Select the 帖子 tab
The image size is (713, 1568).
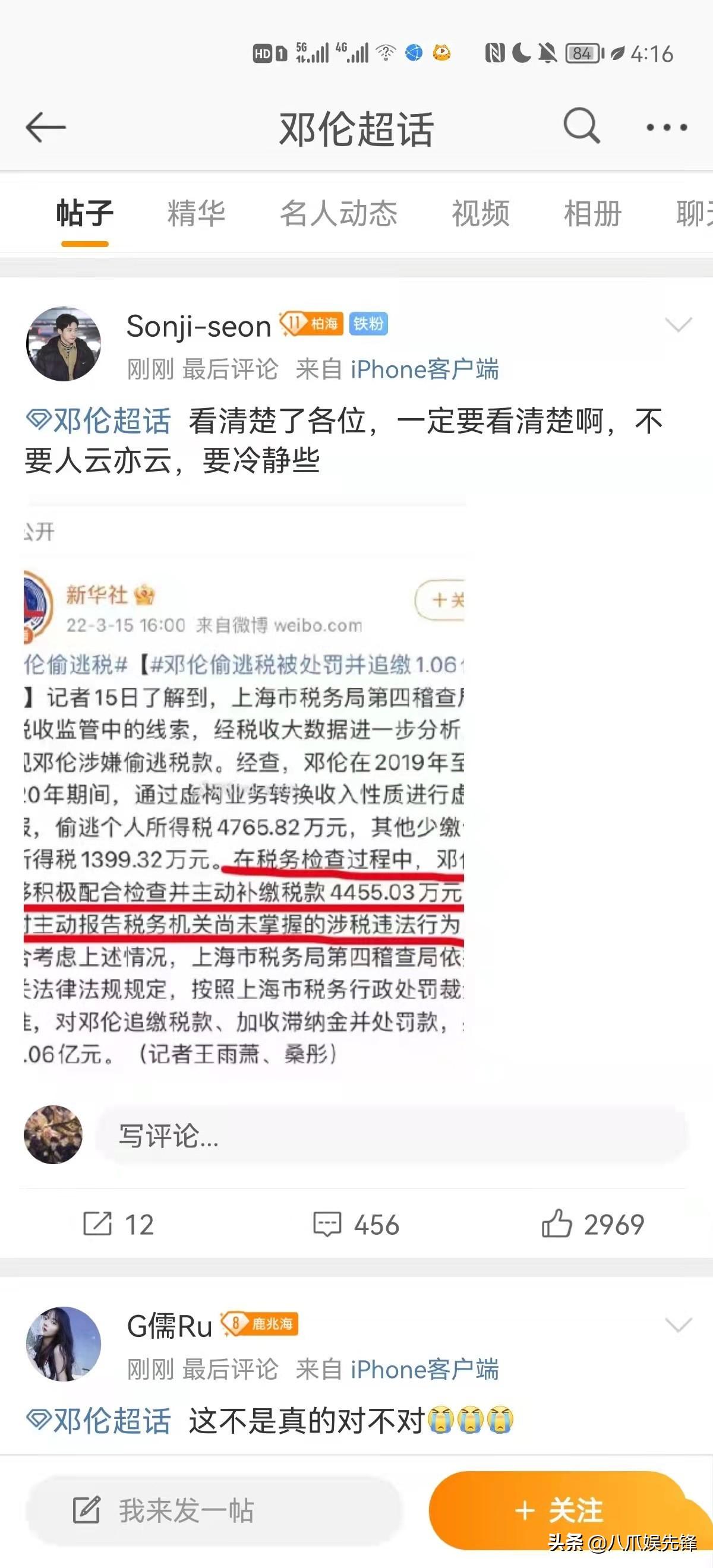(84, 214)
